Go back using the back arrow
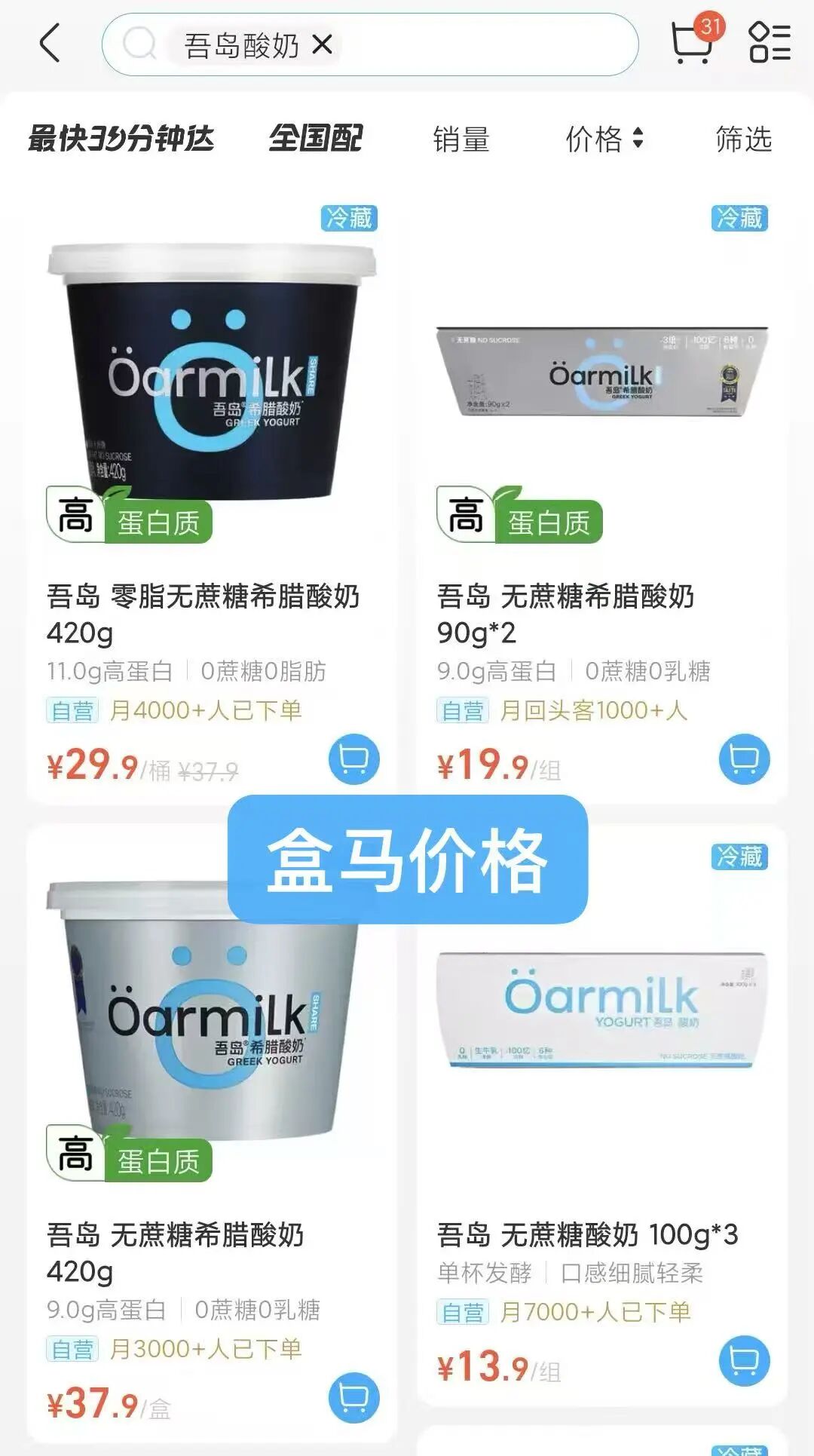 coord(50,43)
